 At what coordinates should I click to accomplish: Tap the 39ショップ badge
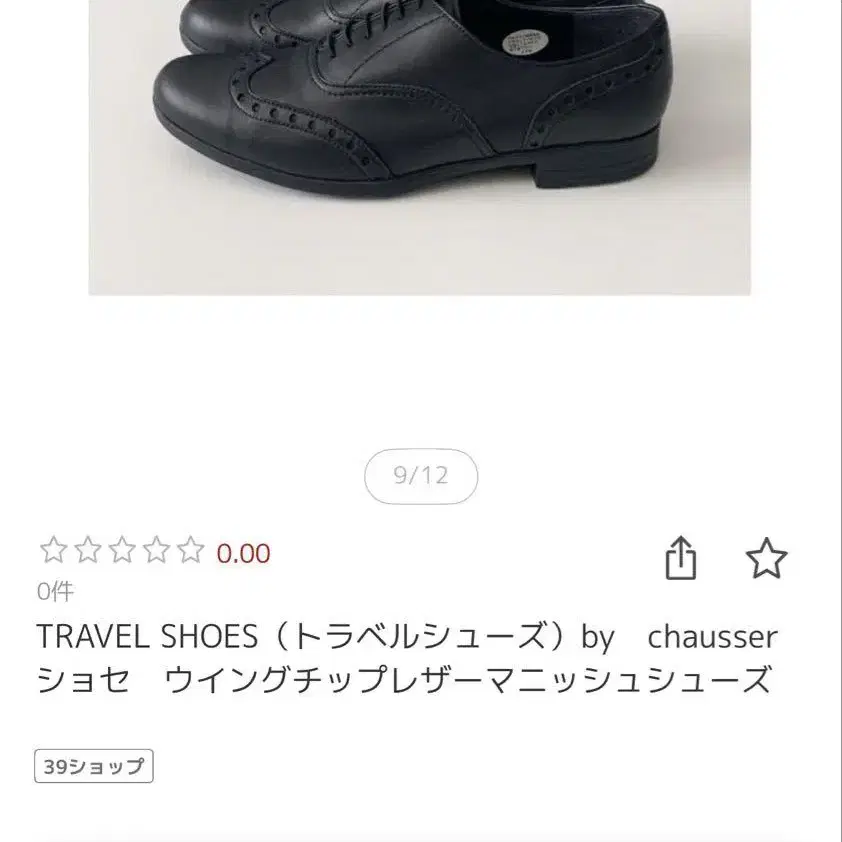pos(94,766)
